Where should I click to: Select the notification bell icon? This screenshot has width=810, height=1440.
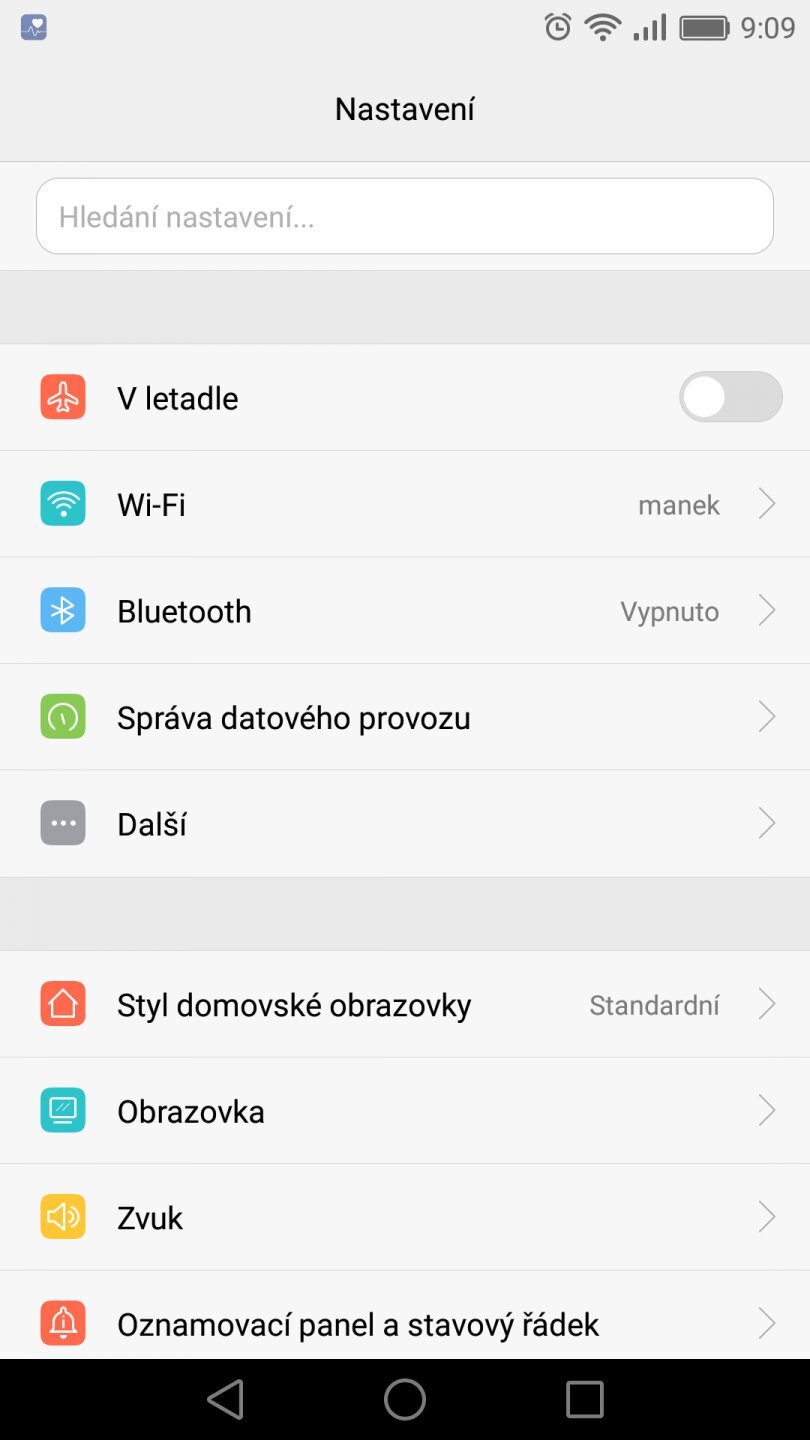pyautogui.click(x=62, y=1323)
